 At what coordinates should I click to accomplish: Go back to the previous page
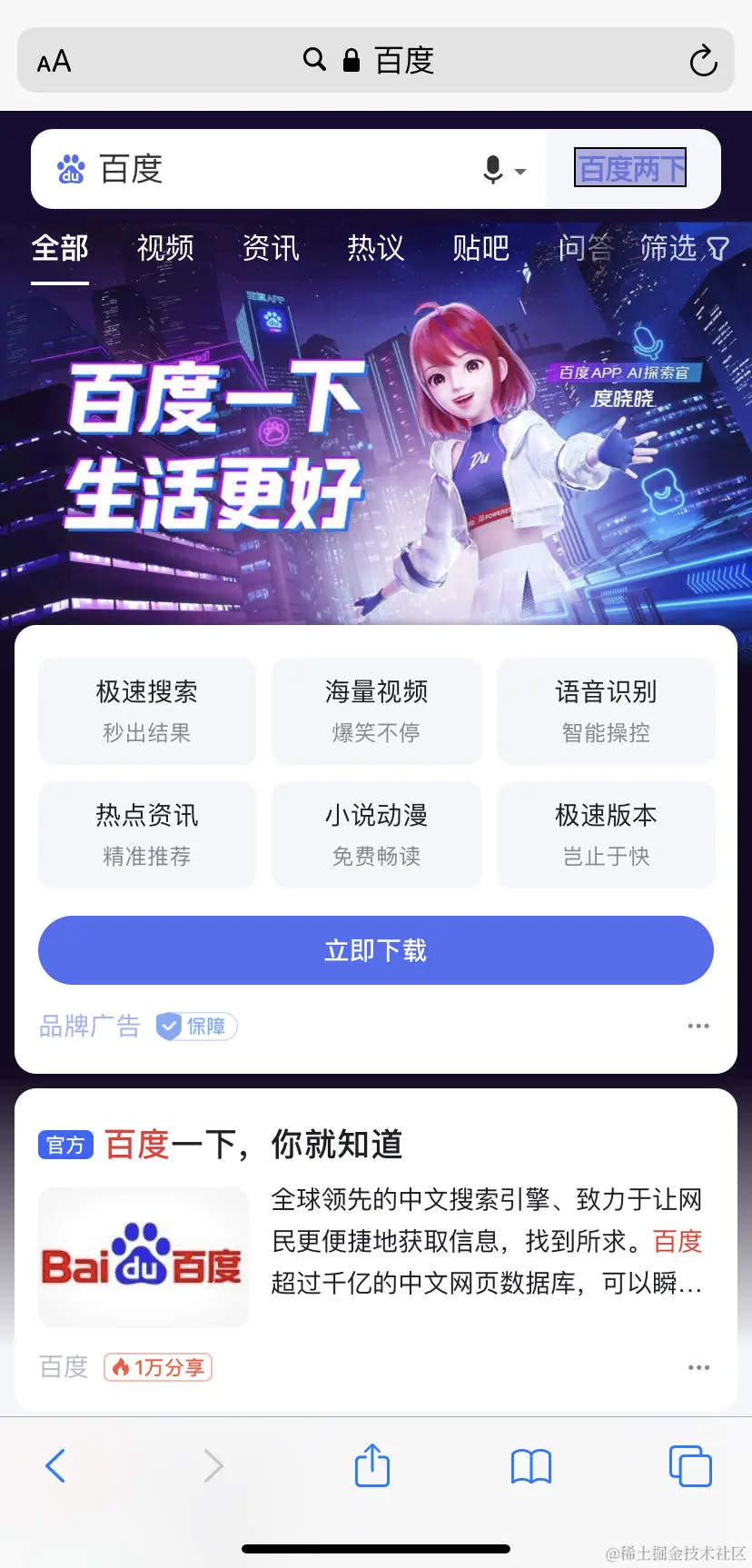55,1466
